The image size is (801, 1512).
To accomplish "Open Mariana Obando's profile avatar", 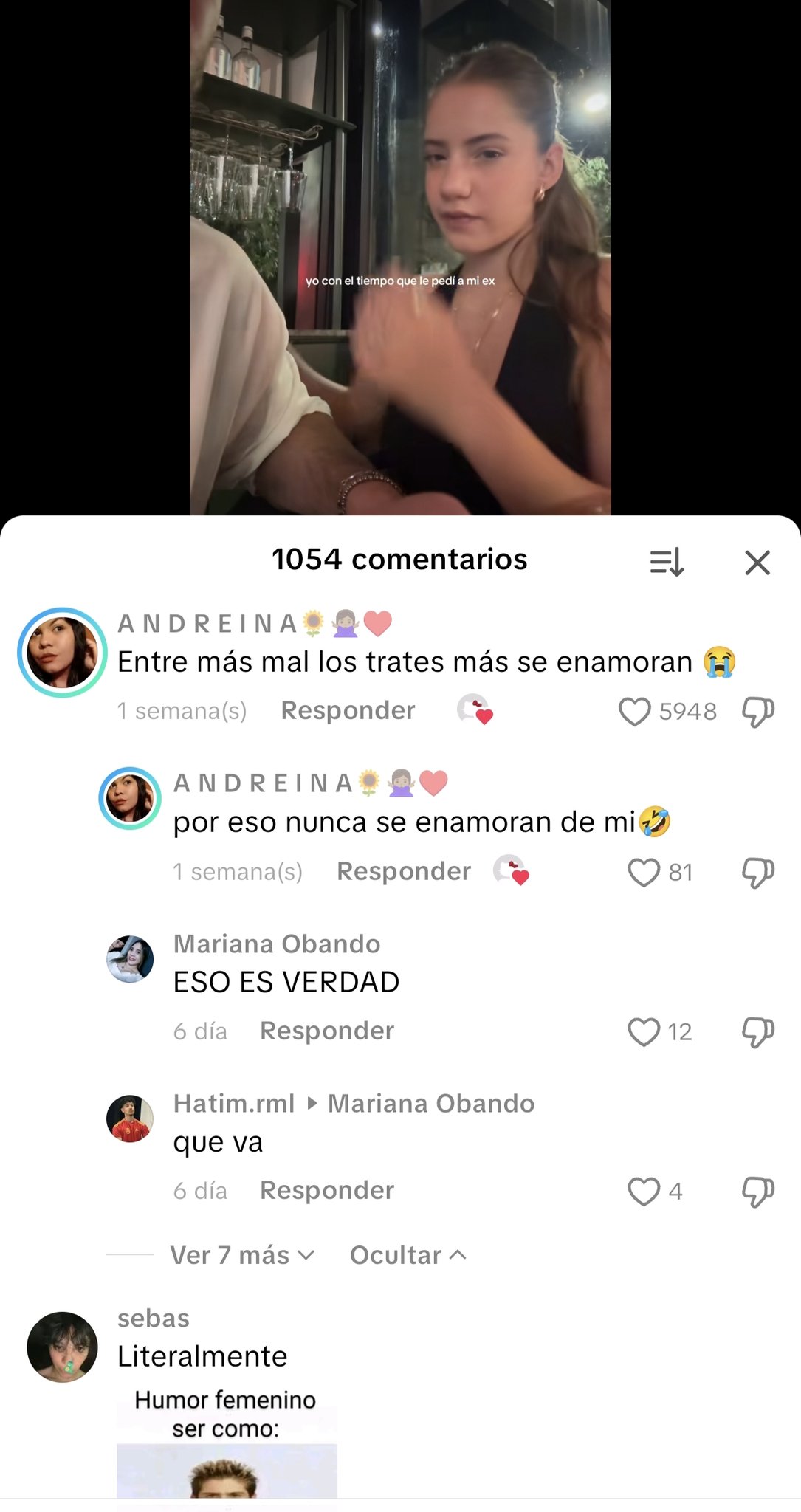I will point(130,959).
